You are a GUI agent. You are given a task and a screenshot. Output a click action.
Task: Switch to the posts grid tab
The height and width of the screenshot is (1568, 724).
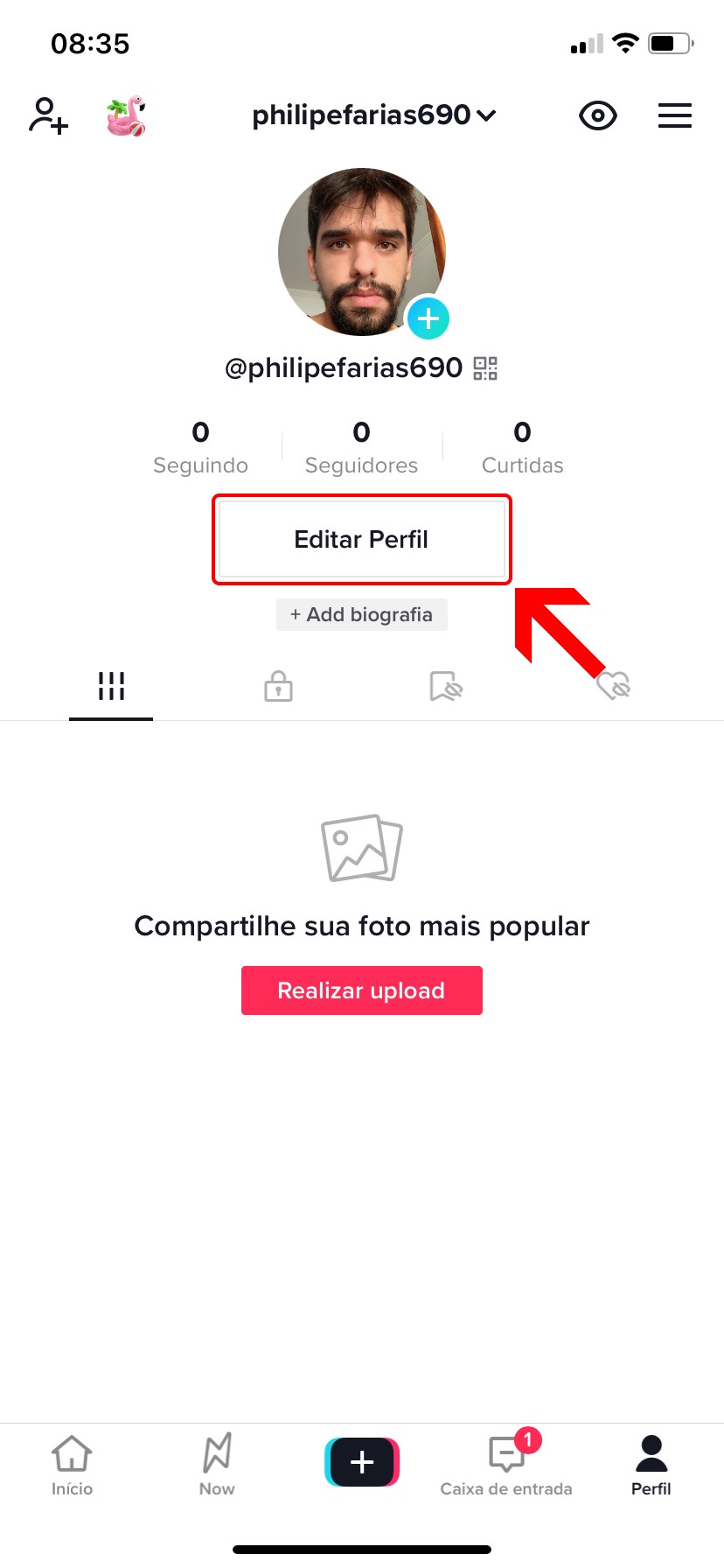(111, 686)
